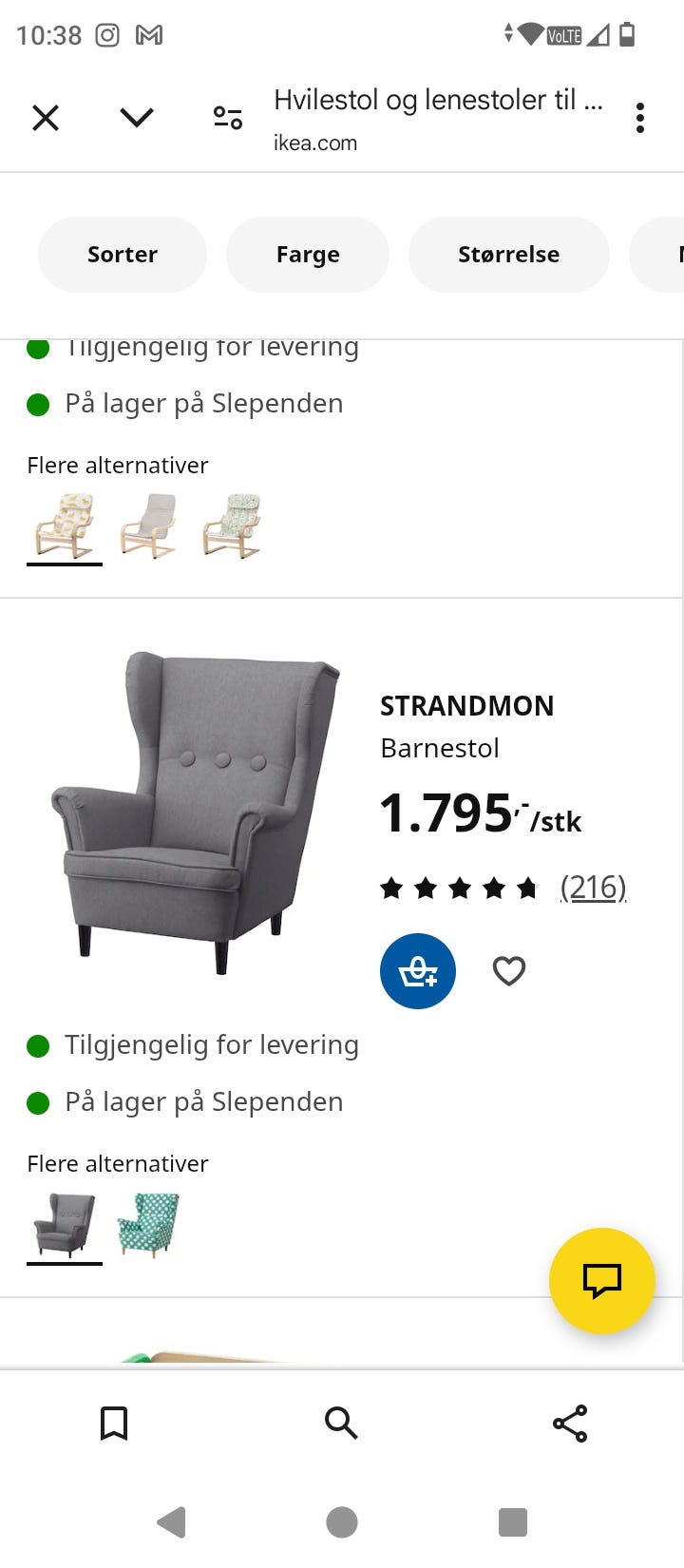Share this IKEA page

tap(570, 1424)
